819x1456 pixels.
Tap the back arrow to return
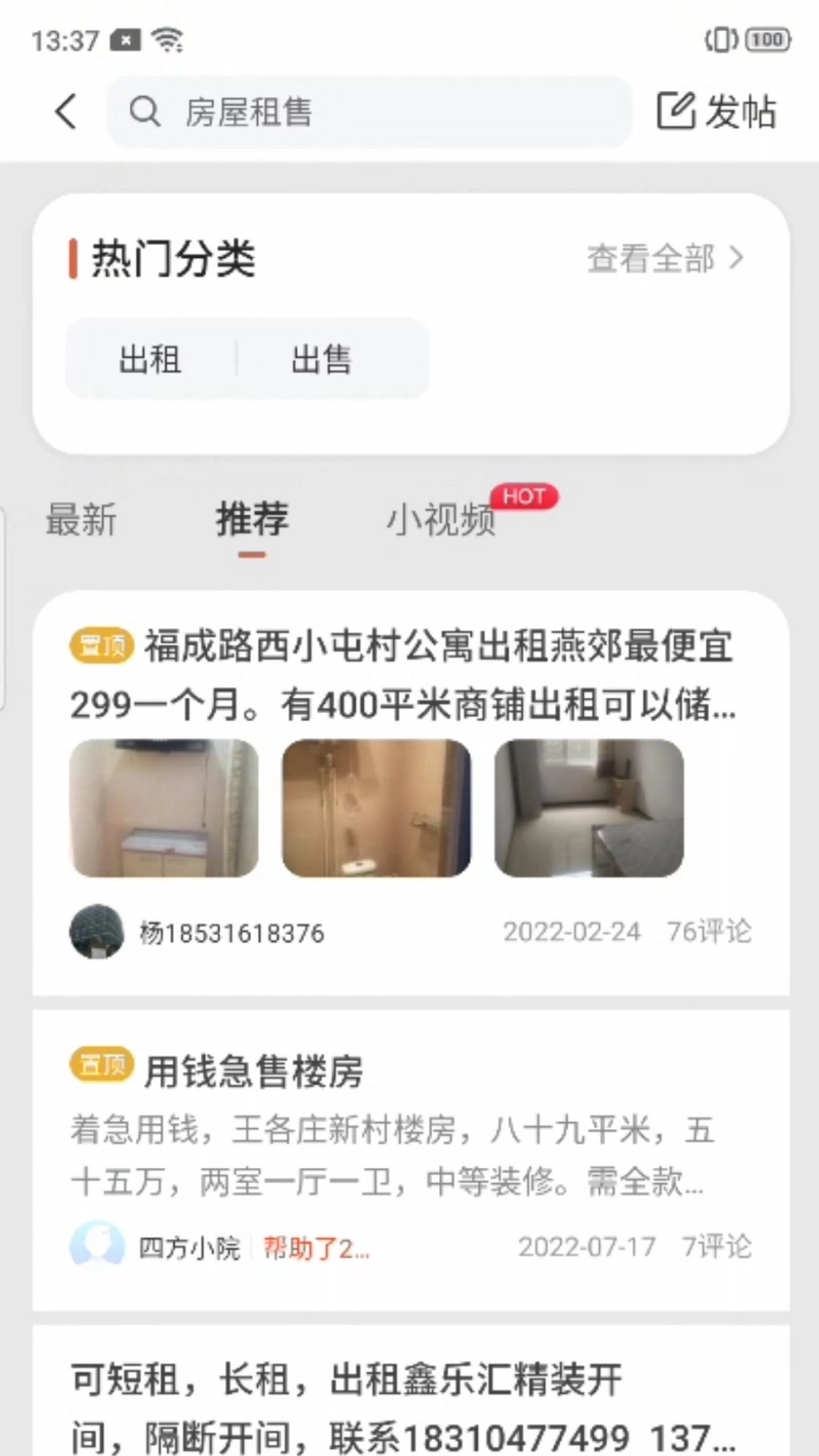[66, 111]
